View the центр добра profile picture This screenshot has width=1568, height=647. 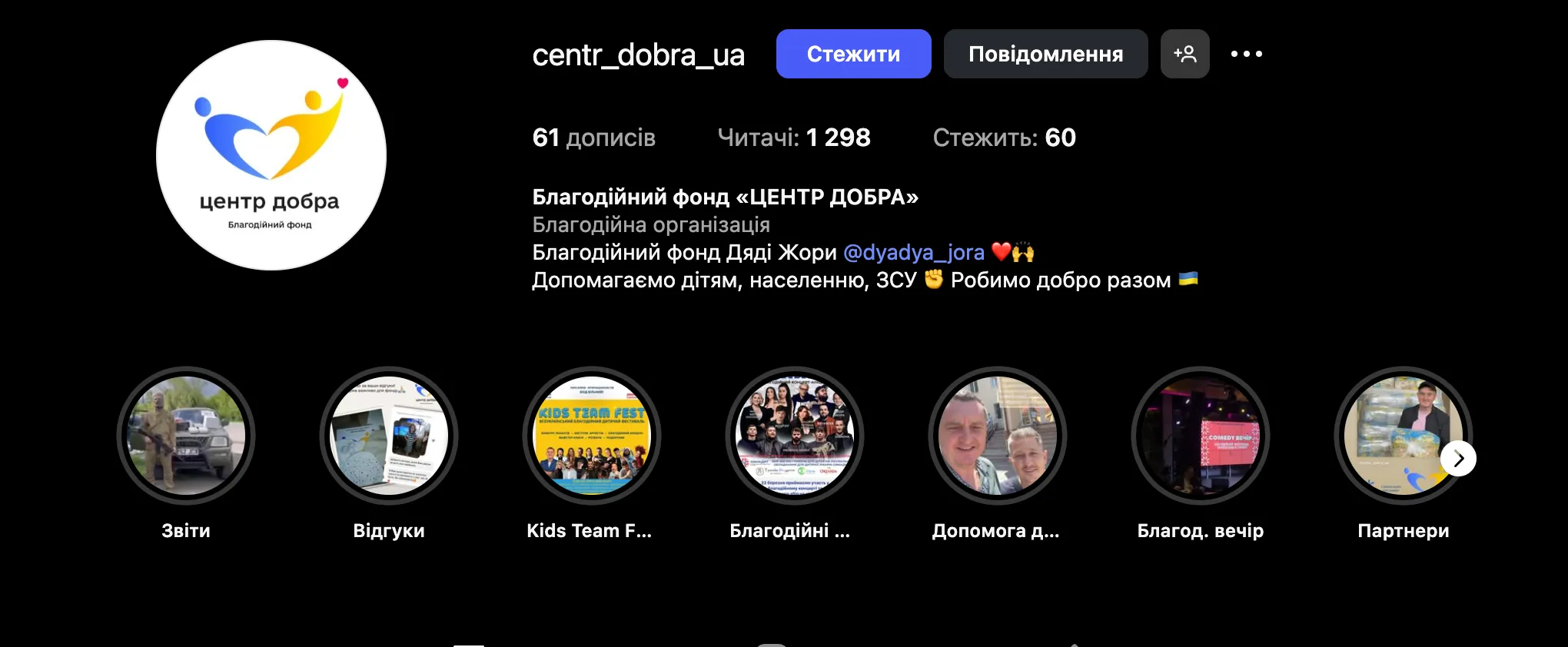click(271, 155)
